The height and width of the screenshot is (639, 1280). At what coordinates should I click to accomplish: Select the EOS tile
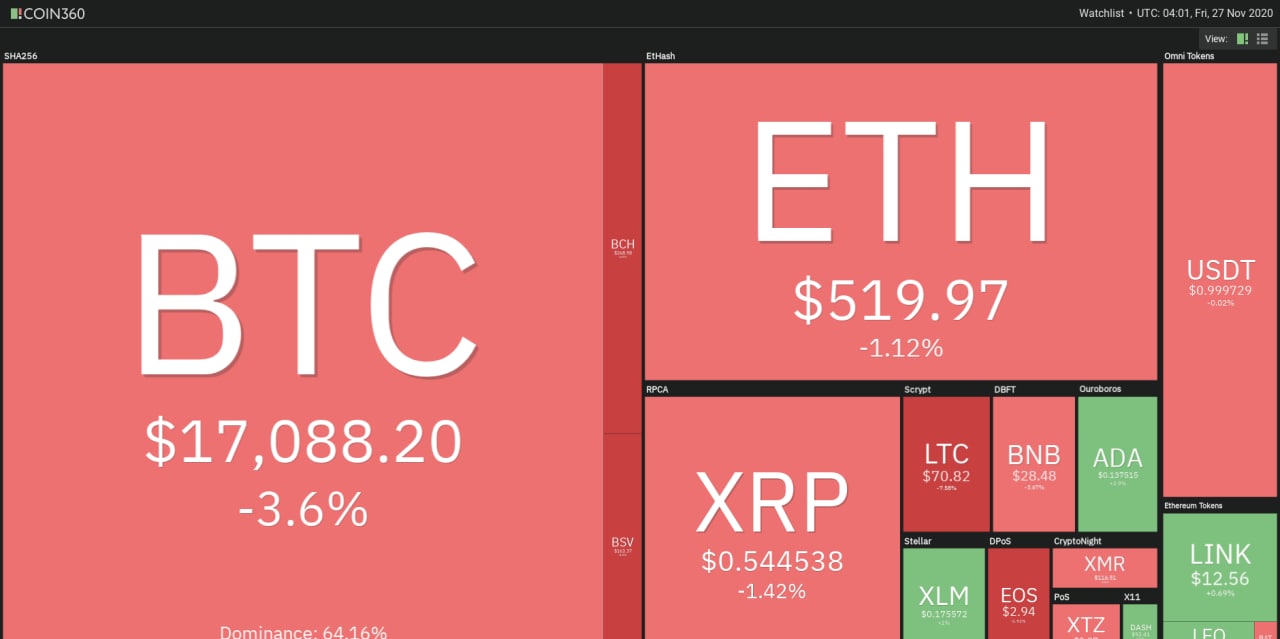1018,594
